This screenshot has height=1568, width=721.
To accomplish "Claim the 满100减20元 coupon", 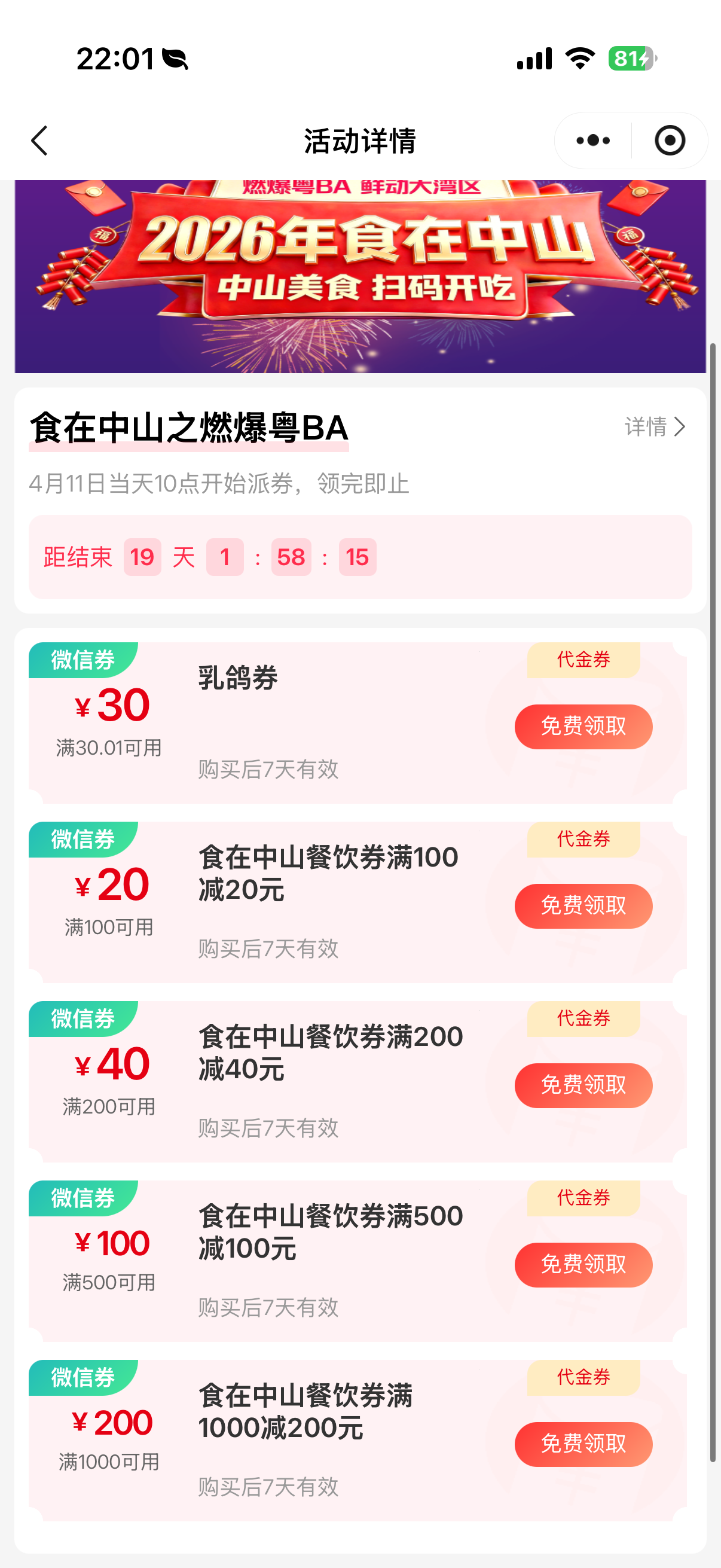I will pyautogui.click(x=583, y=906).
